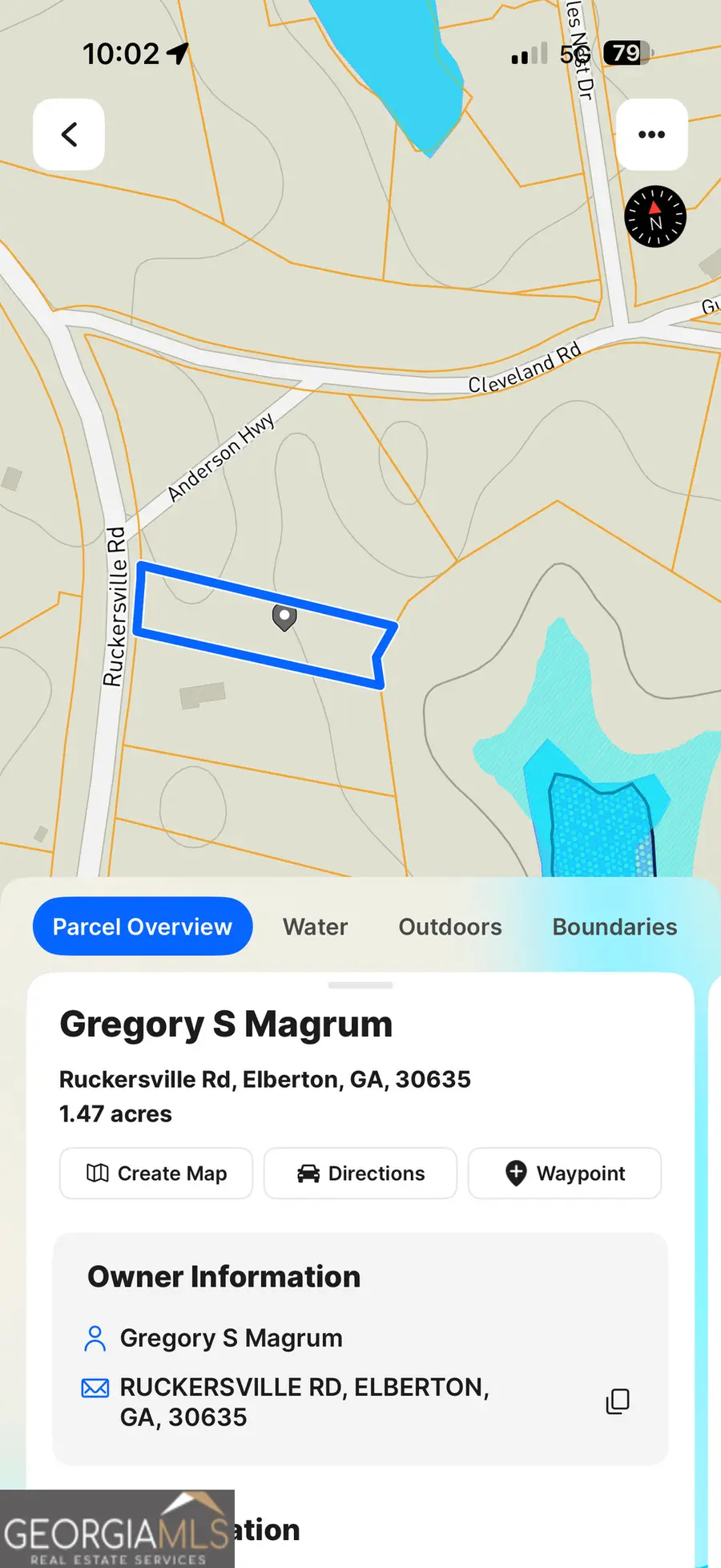Tap the battery indicator in the status bar
Image resolution: width=721 pixels, height=1568 pixels.
pos(626,53)
